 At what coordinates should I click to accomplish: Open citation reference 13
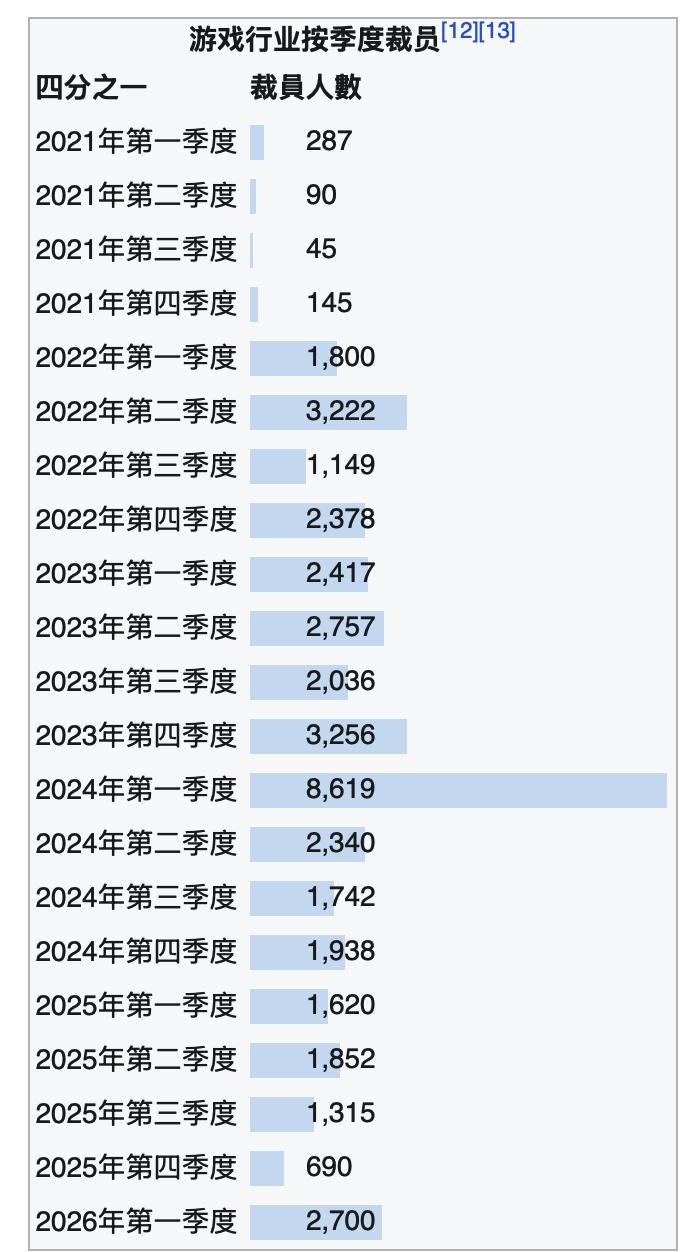tap(497, 31)
